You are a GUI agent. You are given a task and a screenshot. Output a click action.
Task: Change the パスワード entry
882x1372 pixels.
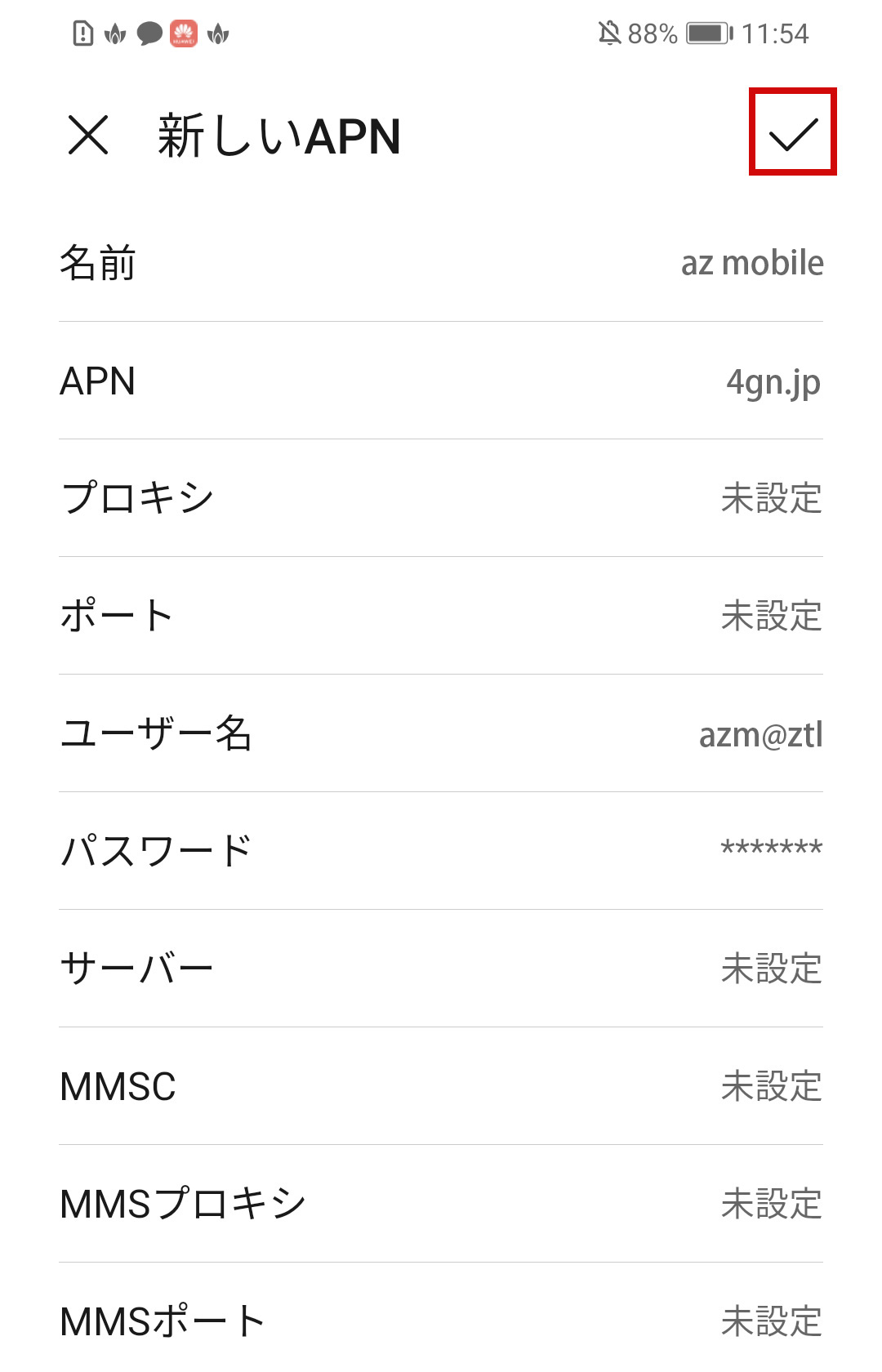click(x=441, y=851)
